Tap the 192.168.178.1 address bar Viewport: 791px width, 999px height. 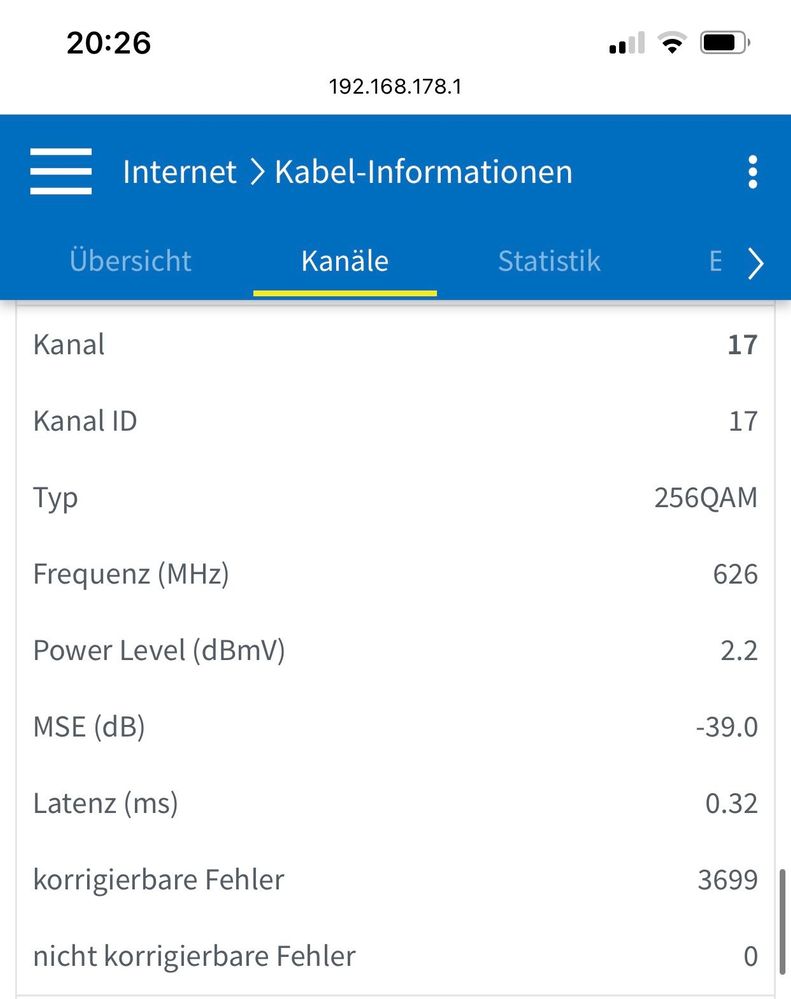tap(395, 87)
